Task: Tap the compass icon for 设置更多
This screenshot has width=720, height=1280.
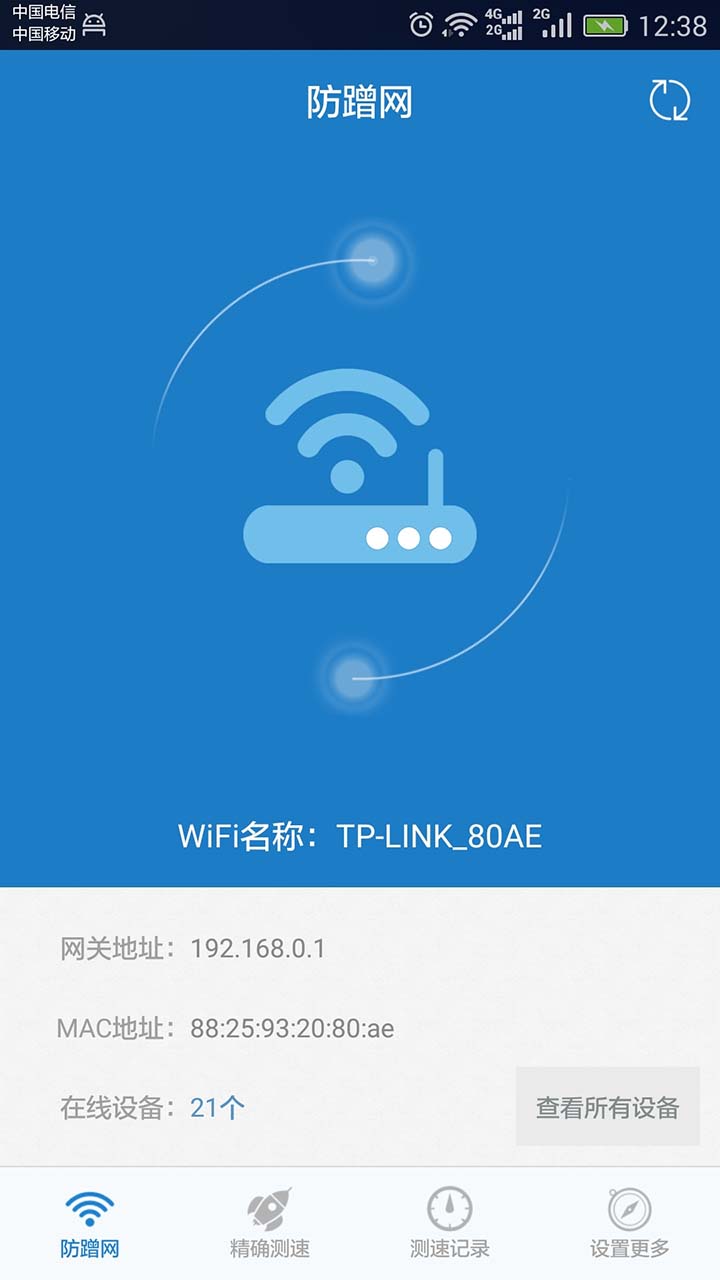Action: pos(629,1208)
